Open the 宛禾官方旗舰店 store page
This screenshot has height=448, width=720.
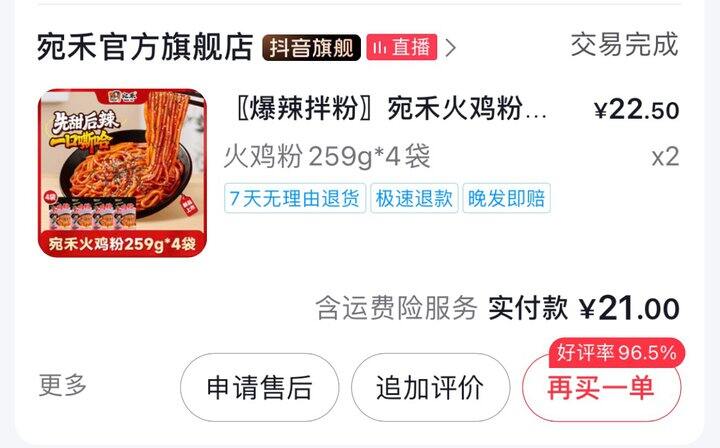click(145, 47)
